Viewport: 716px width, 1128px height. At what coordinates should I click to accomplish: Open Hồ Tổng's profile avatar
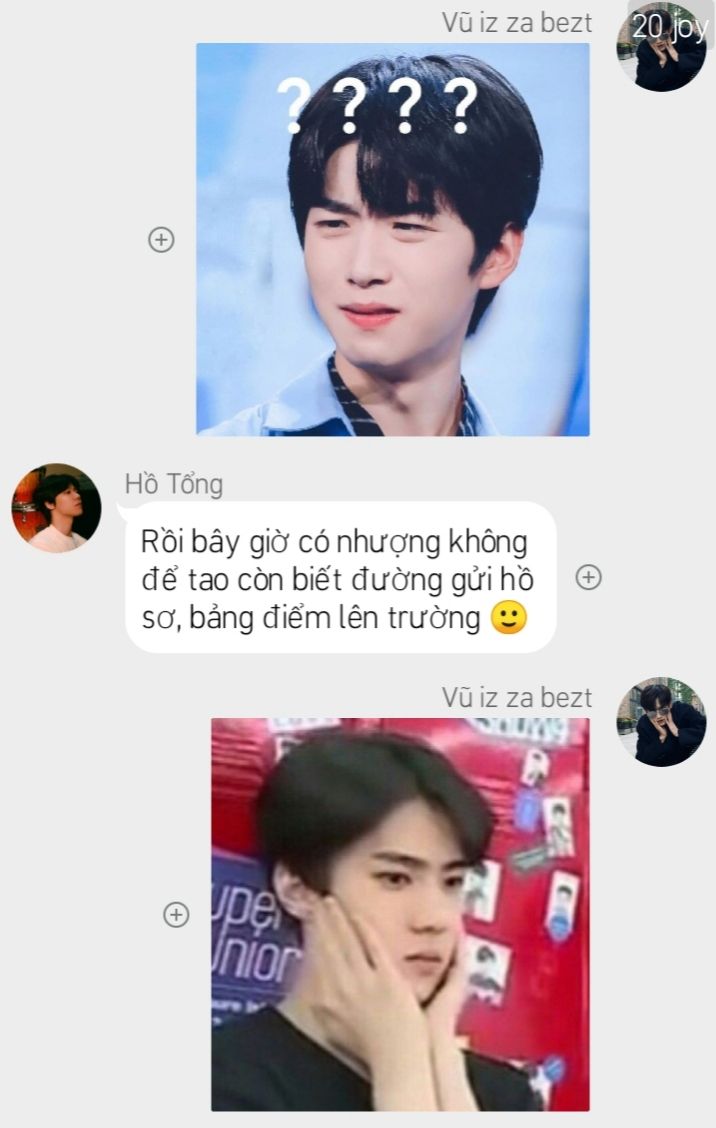tap(56, 508)
